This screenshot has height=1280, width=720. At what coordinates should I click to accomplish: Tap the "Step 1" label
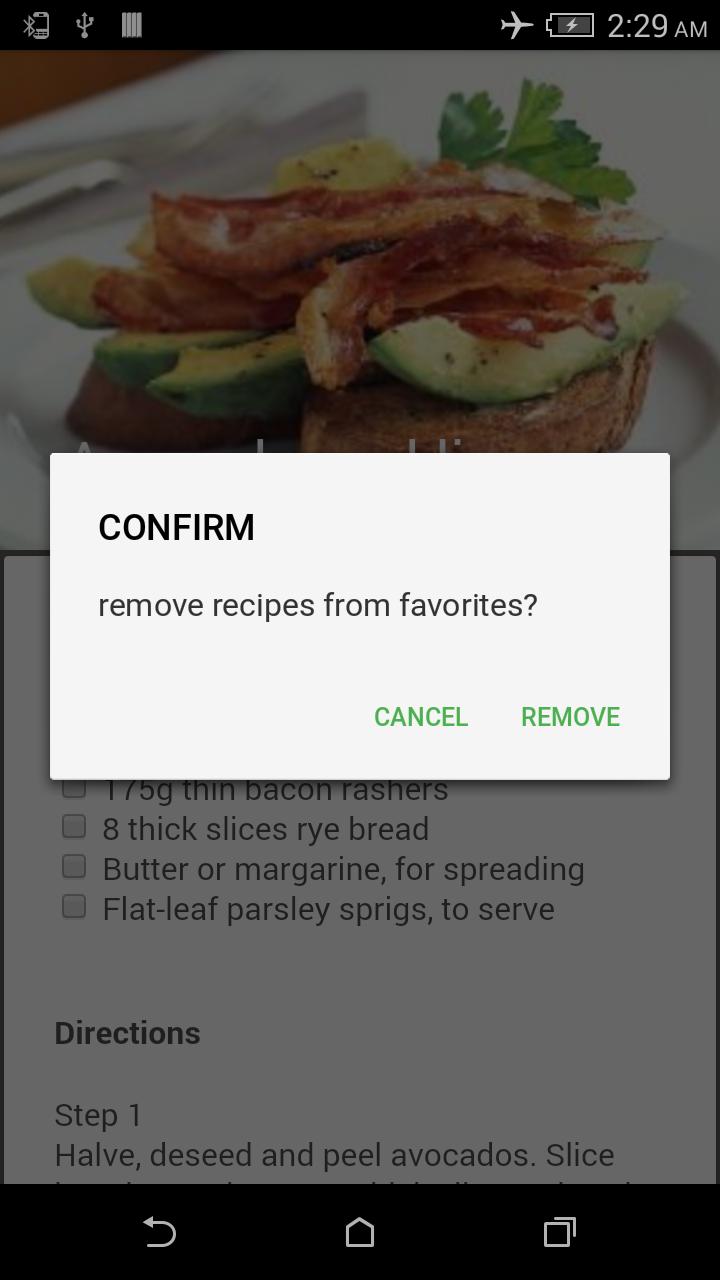pos(96,1114)
